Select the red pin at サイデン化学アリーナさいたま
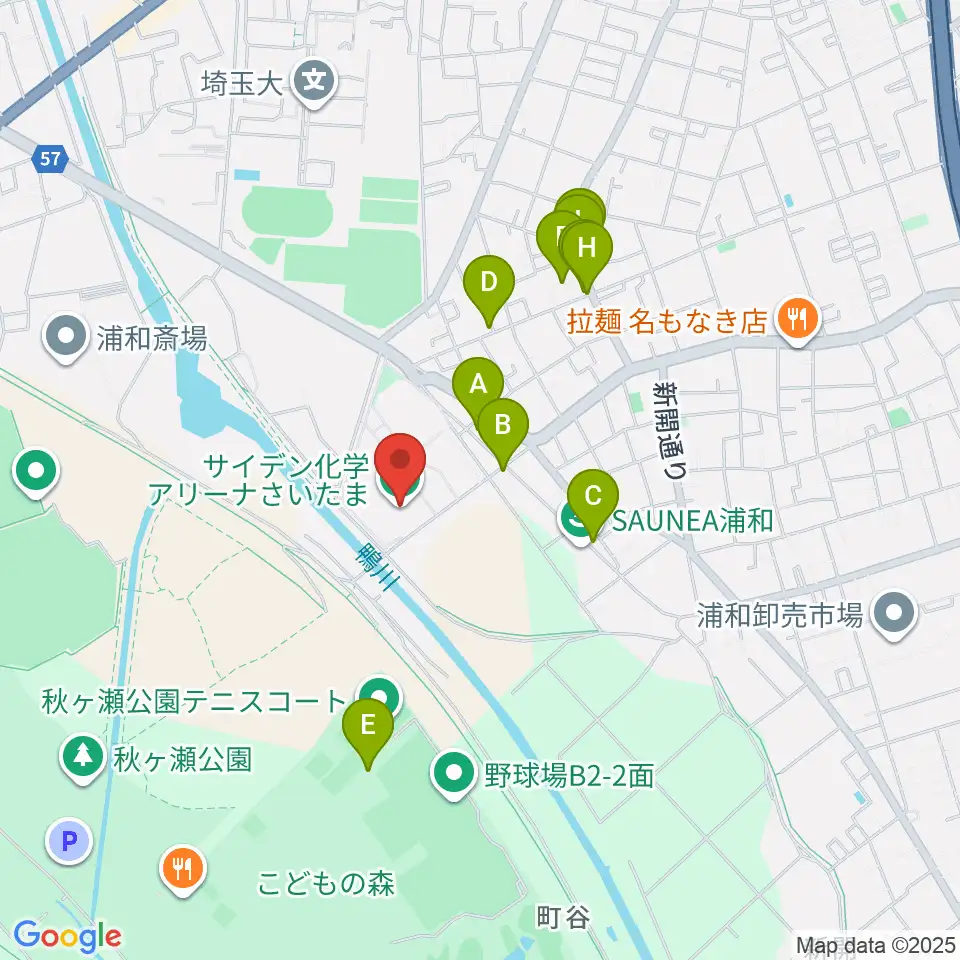Screen dimensions: 960x960 (x=400, y=465)
